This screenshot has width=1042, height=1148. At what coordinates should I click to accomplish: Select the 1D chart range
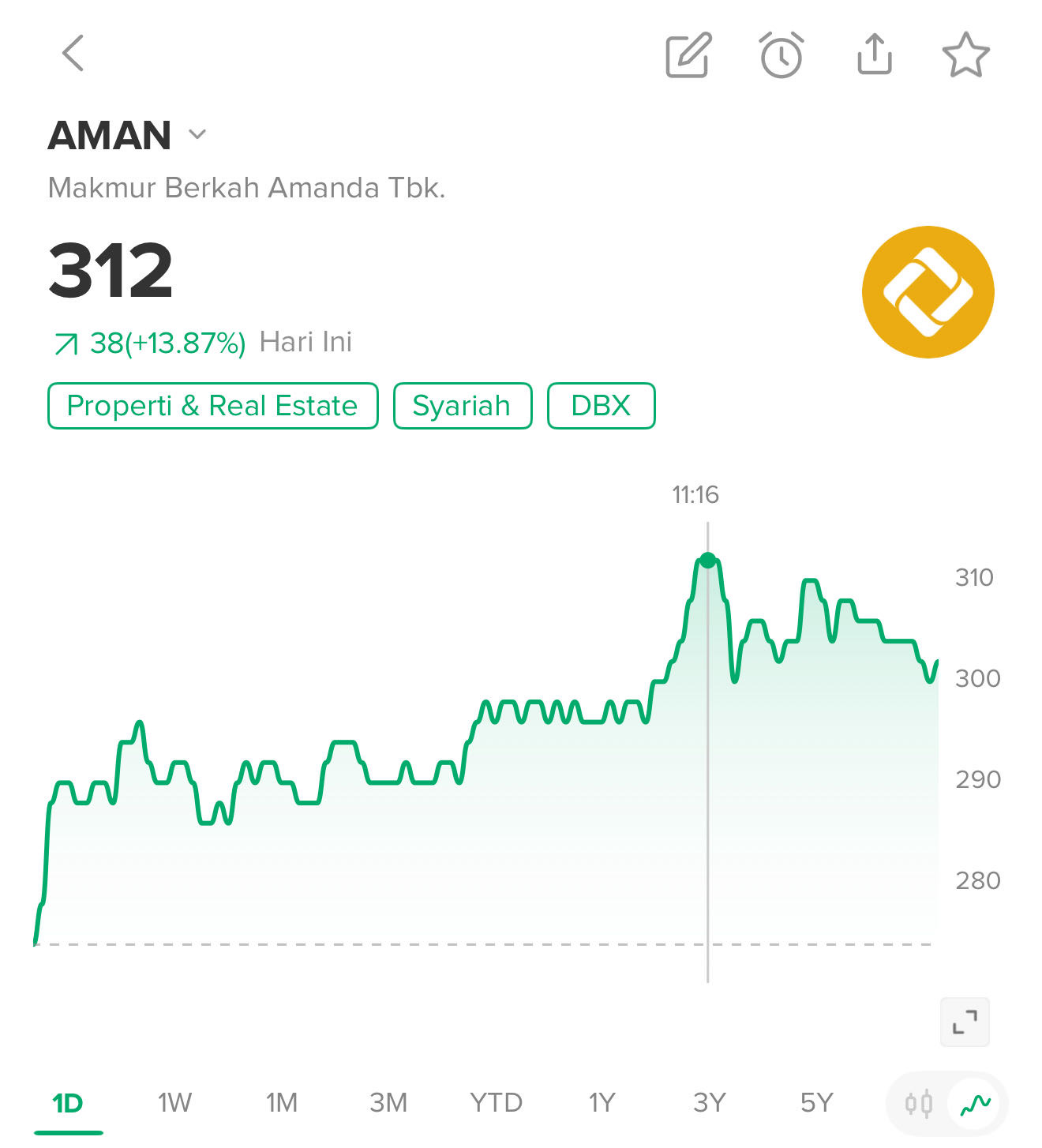tap(68, 1102)
